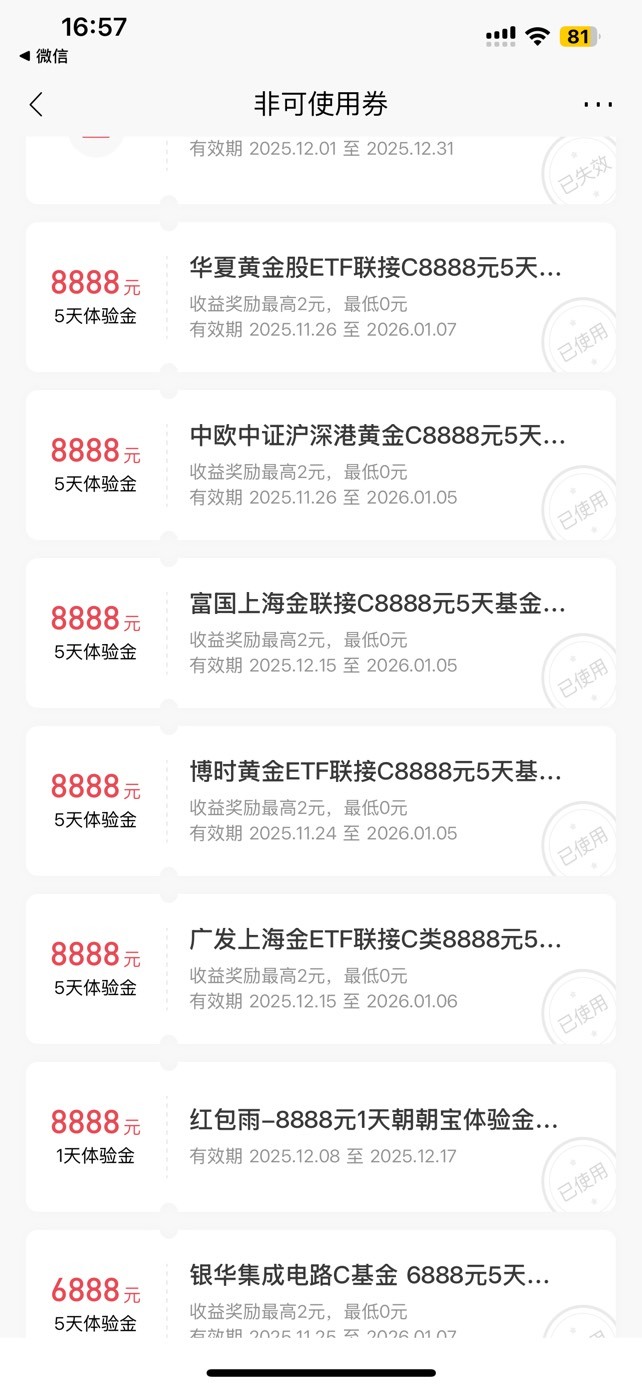The image size is (642, 1389).
Task: Open the 富国上海金联接C coupon card
Action: (x=320, y=633)
